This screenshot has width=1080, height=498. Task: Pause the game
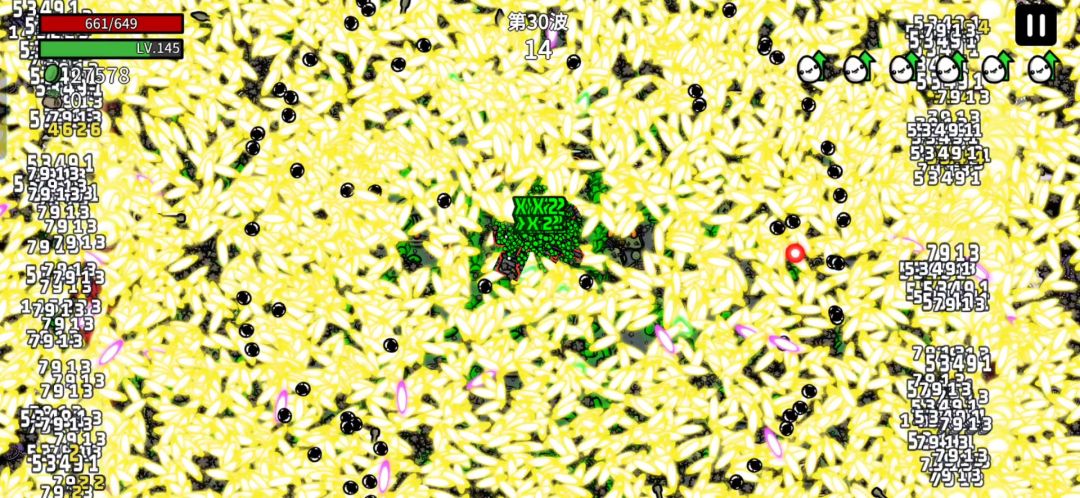(1036, 26)
